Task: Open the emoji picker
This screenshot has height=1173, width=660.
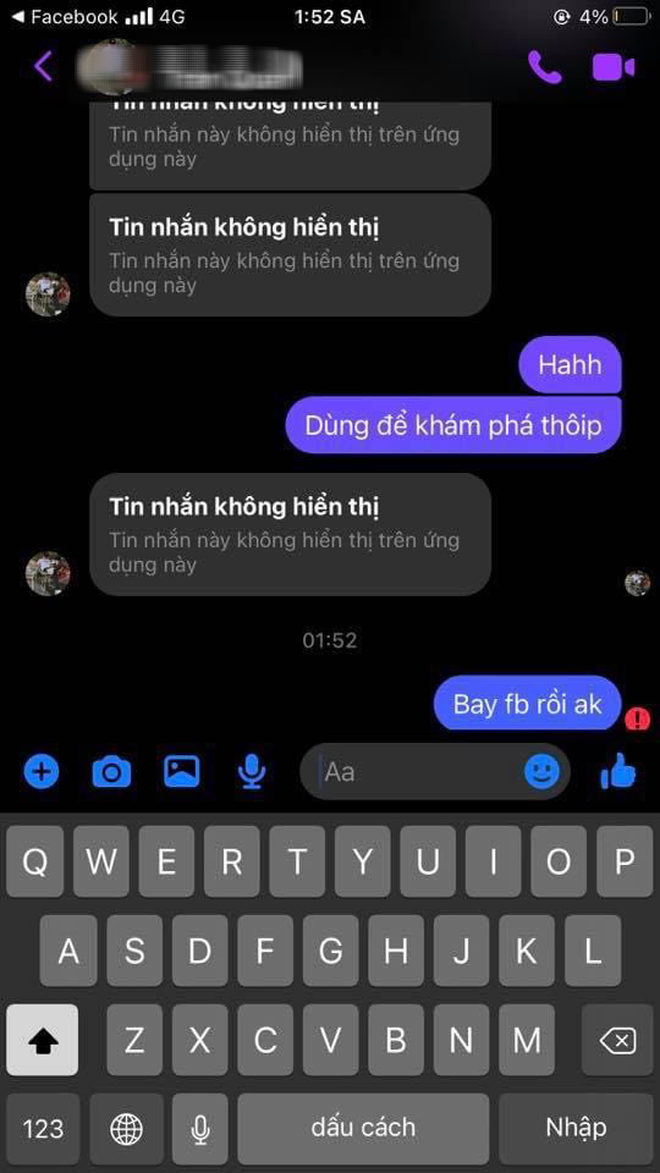Action: [542, 771]
